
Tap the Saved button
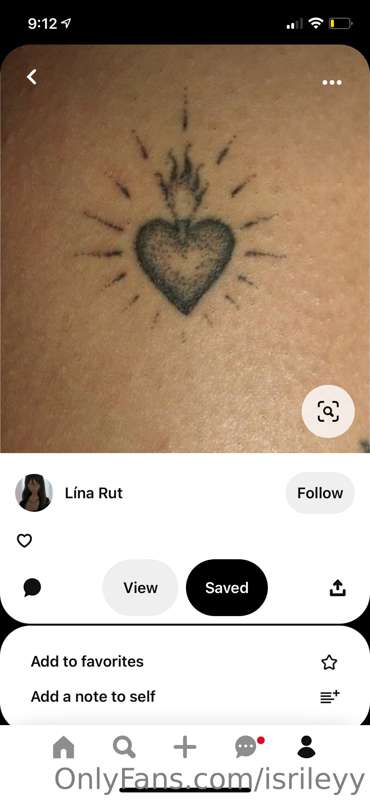[x=227, y=588]
